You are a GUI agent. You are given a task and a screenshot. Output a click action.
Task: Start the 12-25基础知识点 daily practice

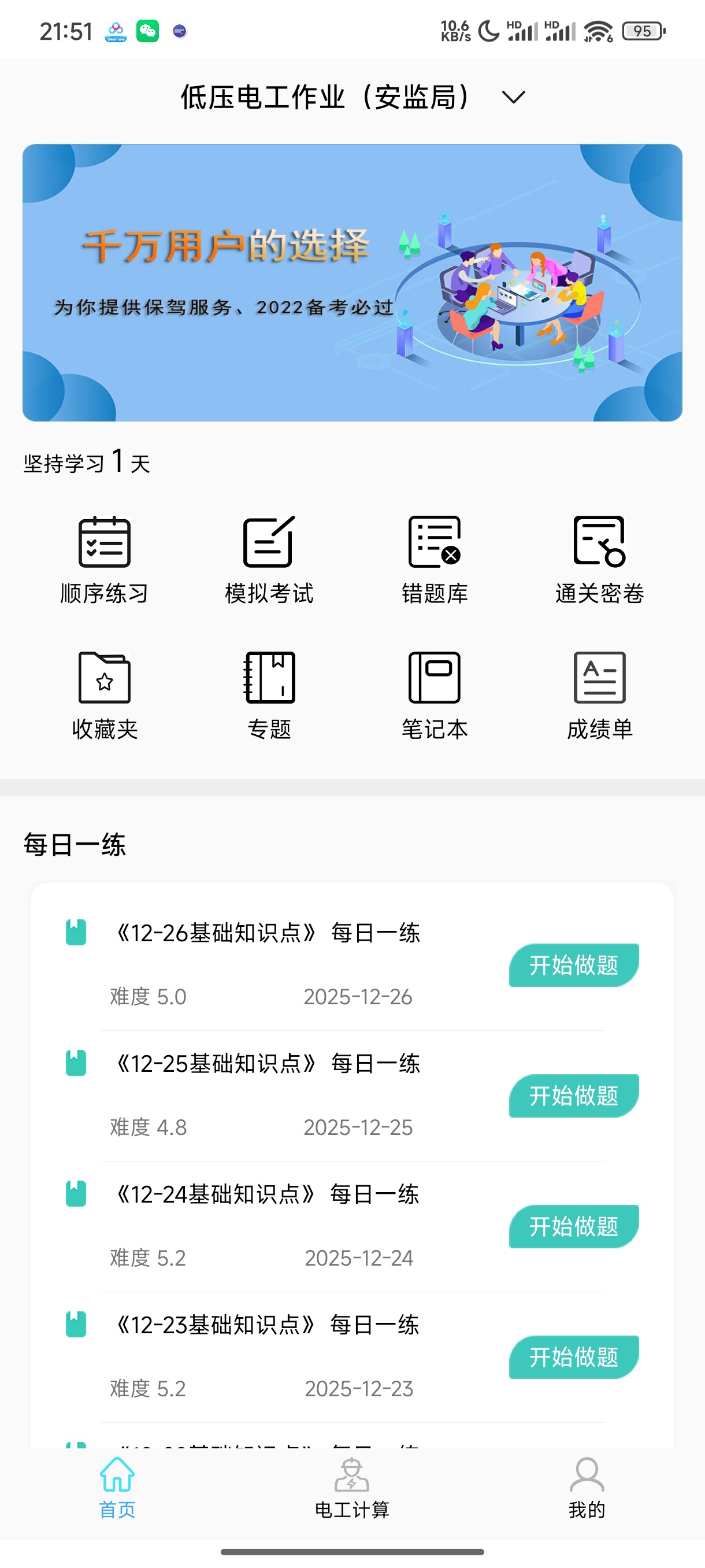click(574, 1096)
